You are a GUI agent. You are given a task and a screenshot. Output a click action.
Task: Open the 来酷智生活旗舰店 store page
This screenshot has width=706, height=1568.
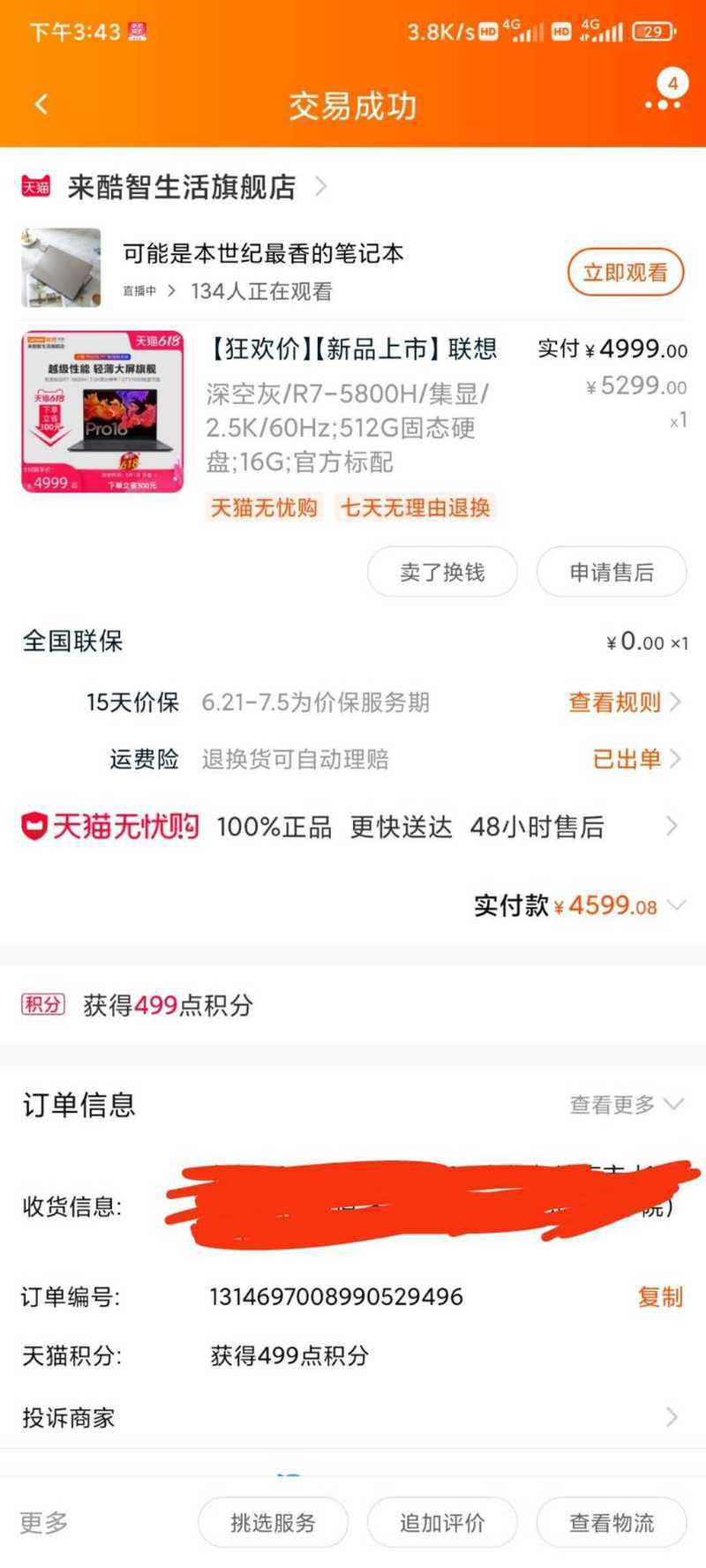click(x=181, y=187)
